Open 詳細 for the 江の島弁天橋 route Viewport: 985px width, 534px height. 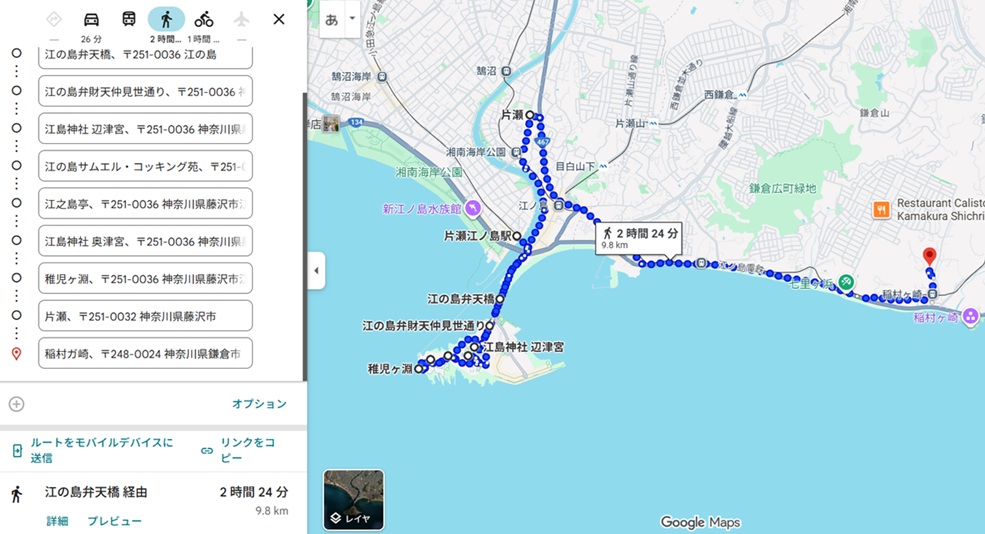point(57,521)
